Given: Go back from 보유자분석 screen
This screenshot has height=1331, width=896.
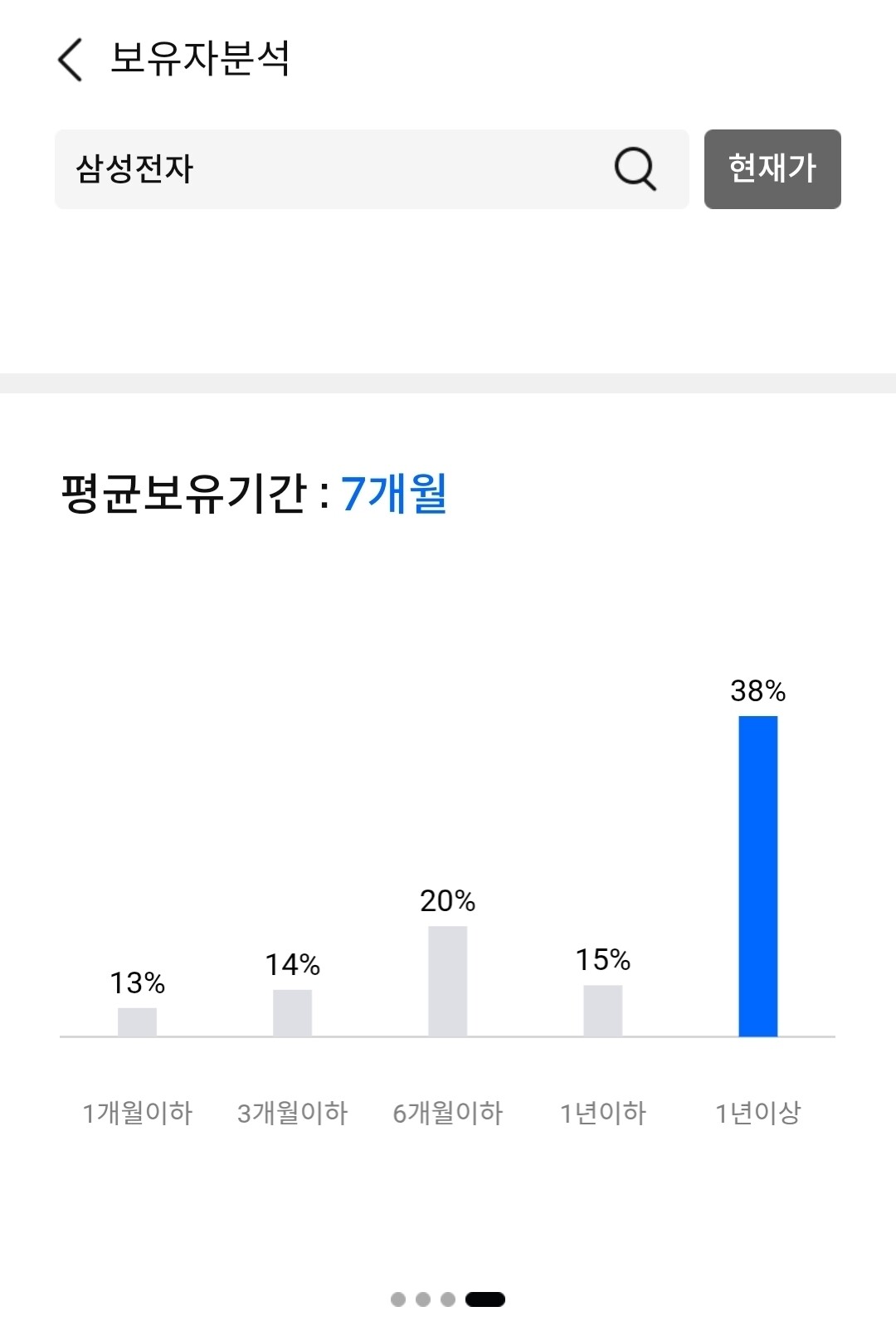Looking at the screenshot, I should click(71, 60).
